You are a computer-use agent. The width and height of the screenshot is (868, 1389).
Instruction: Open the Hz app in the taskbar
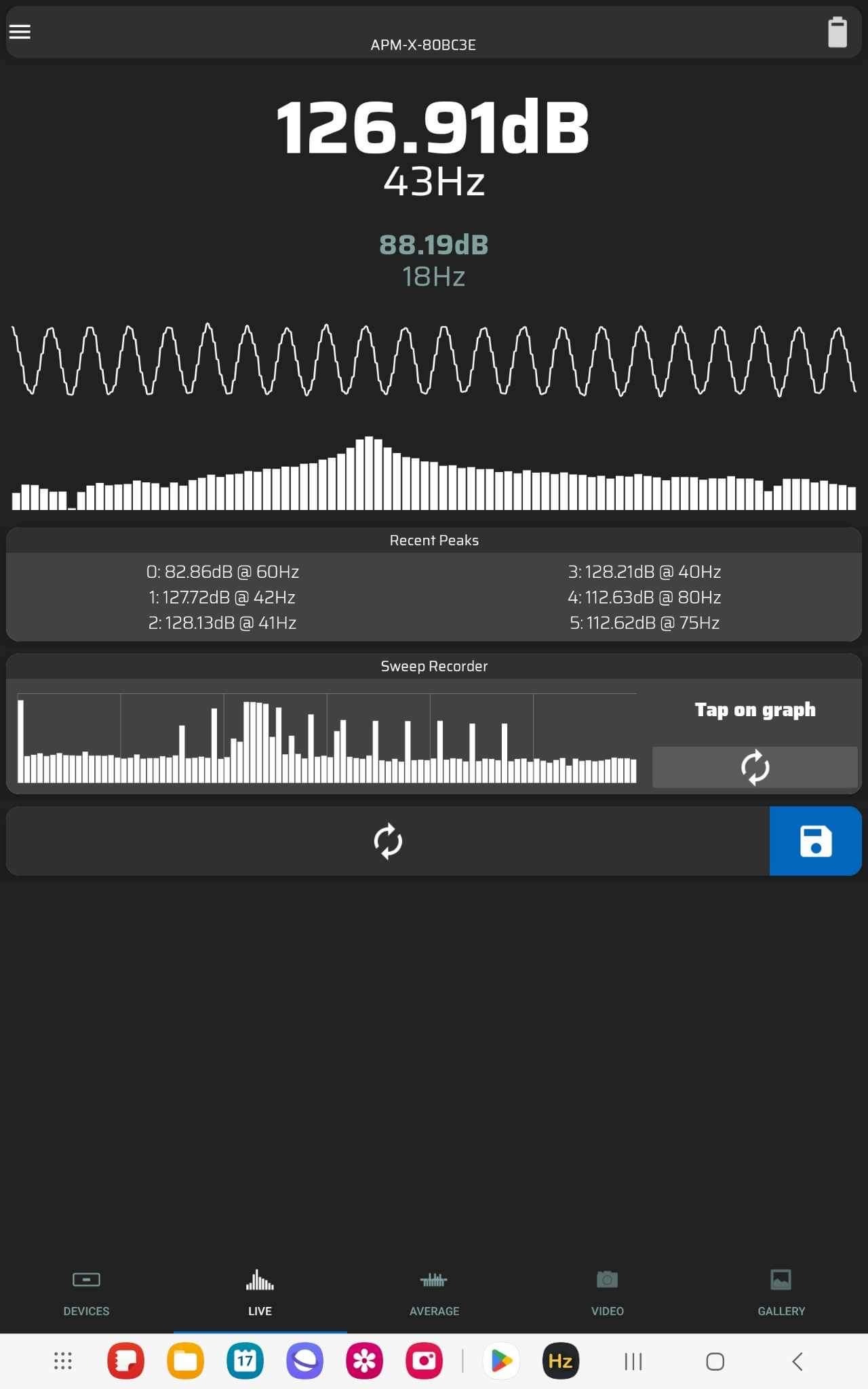pos(561,1361)
